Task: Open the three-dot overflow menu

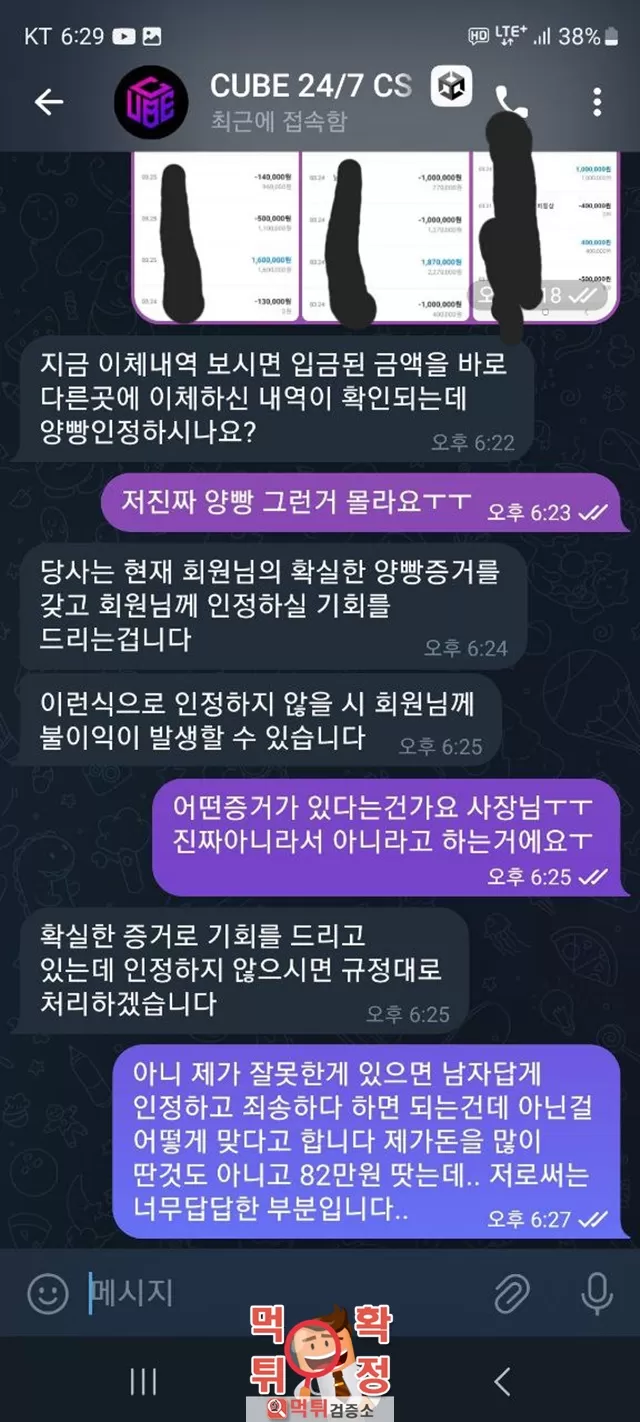Action: tap(597, 102)
